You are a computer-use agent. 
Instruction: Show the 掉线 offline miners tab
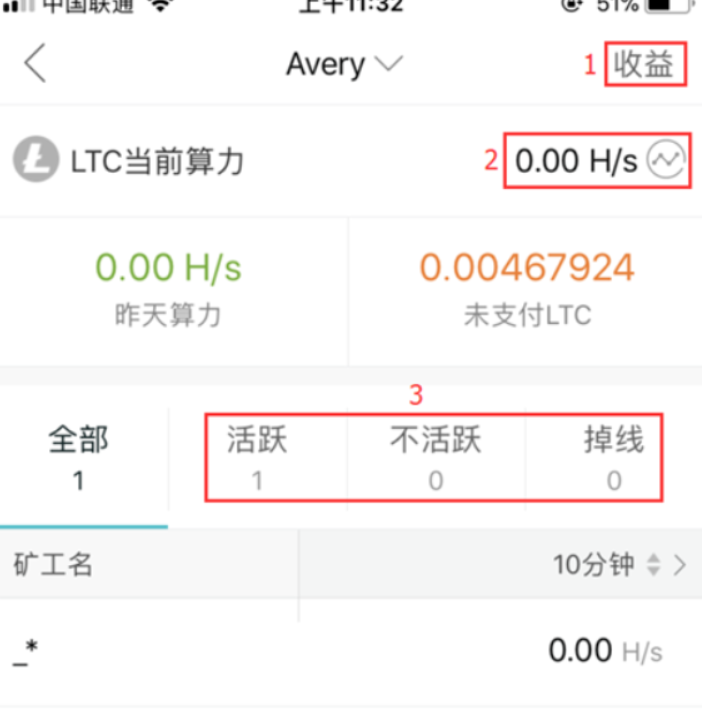pyautogui.click(x=613, y=458)
